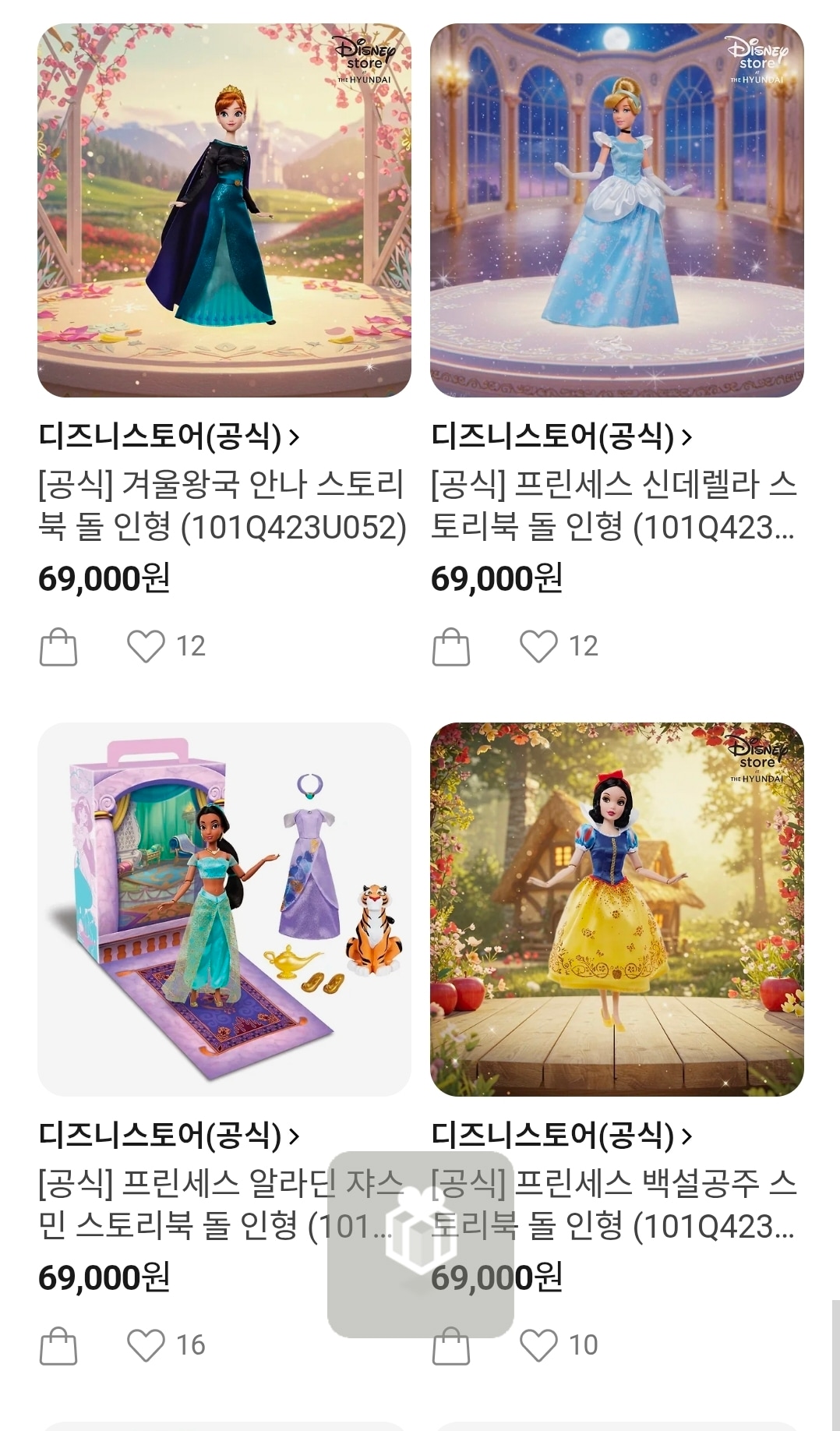This screenshot has width=840, height=1431.
Task: Add the Cinderella doll to cart
Action: (451, 647)
